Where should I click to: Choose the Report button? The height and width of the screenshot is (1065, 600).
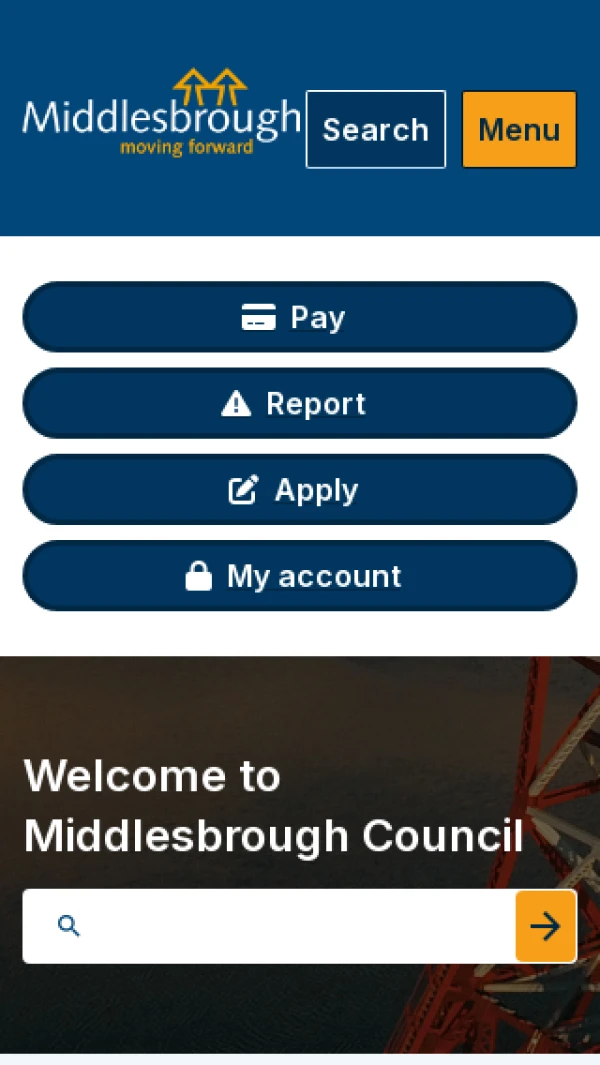click(x=299, y=403)
